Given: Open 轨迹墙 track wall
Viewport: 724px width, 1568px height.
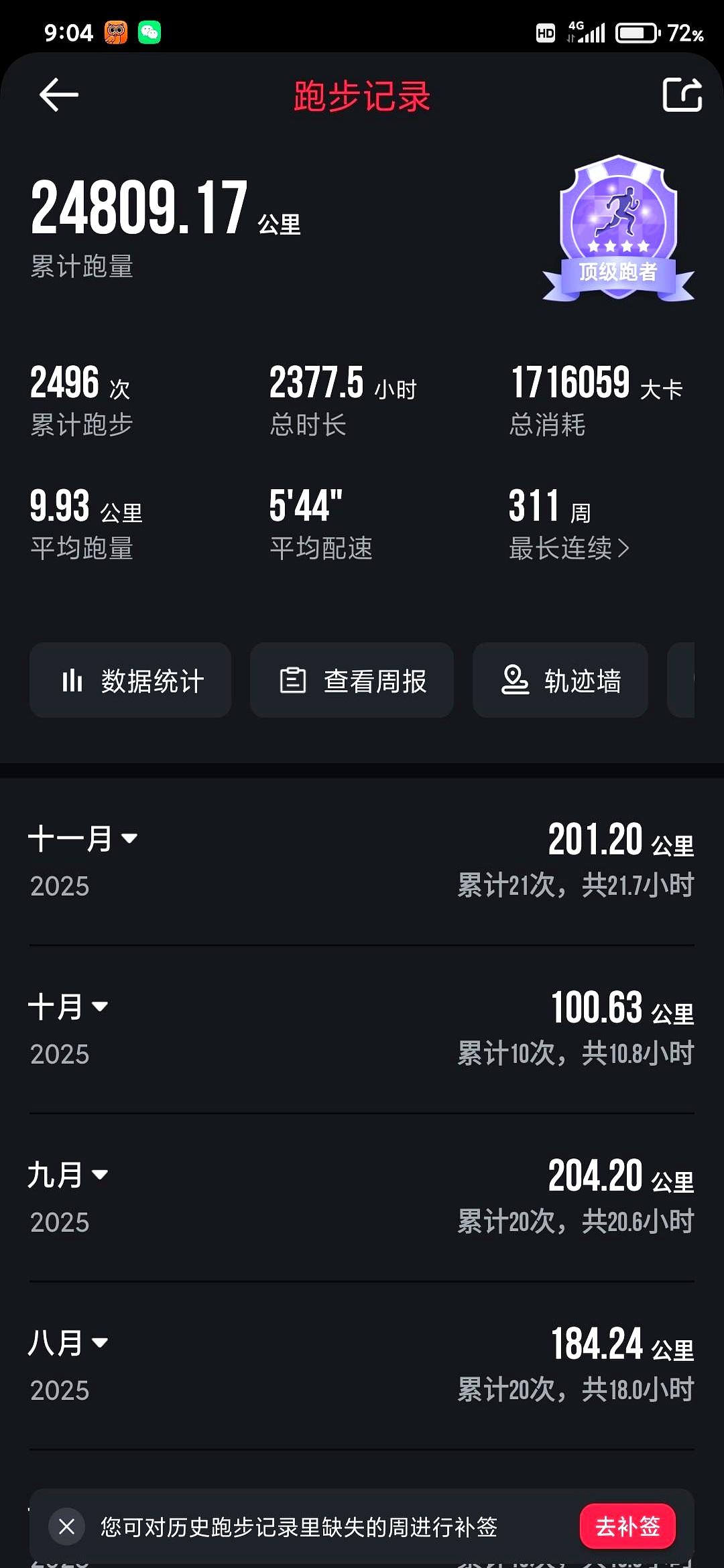Looking at the screenshot, I should click(x=560, y=680).
